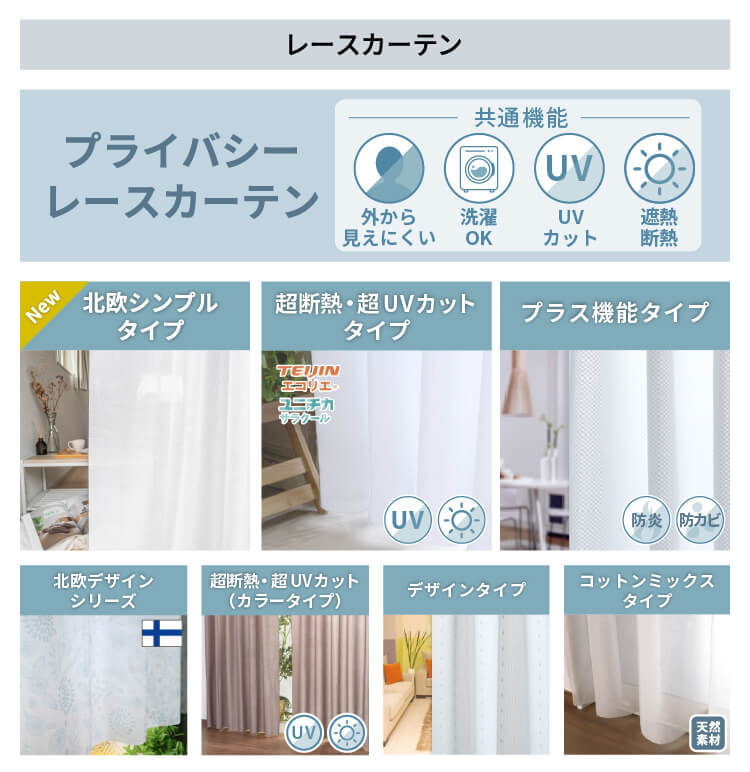Select 超断熱・超UVカットタイプ tile

[x=376, y=416]
